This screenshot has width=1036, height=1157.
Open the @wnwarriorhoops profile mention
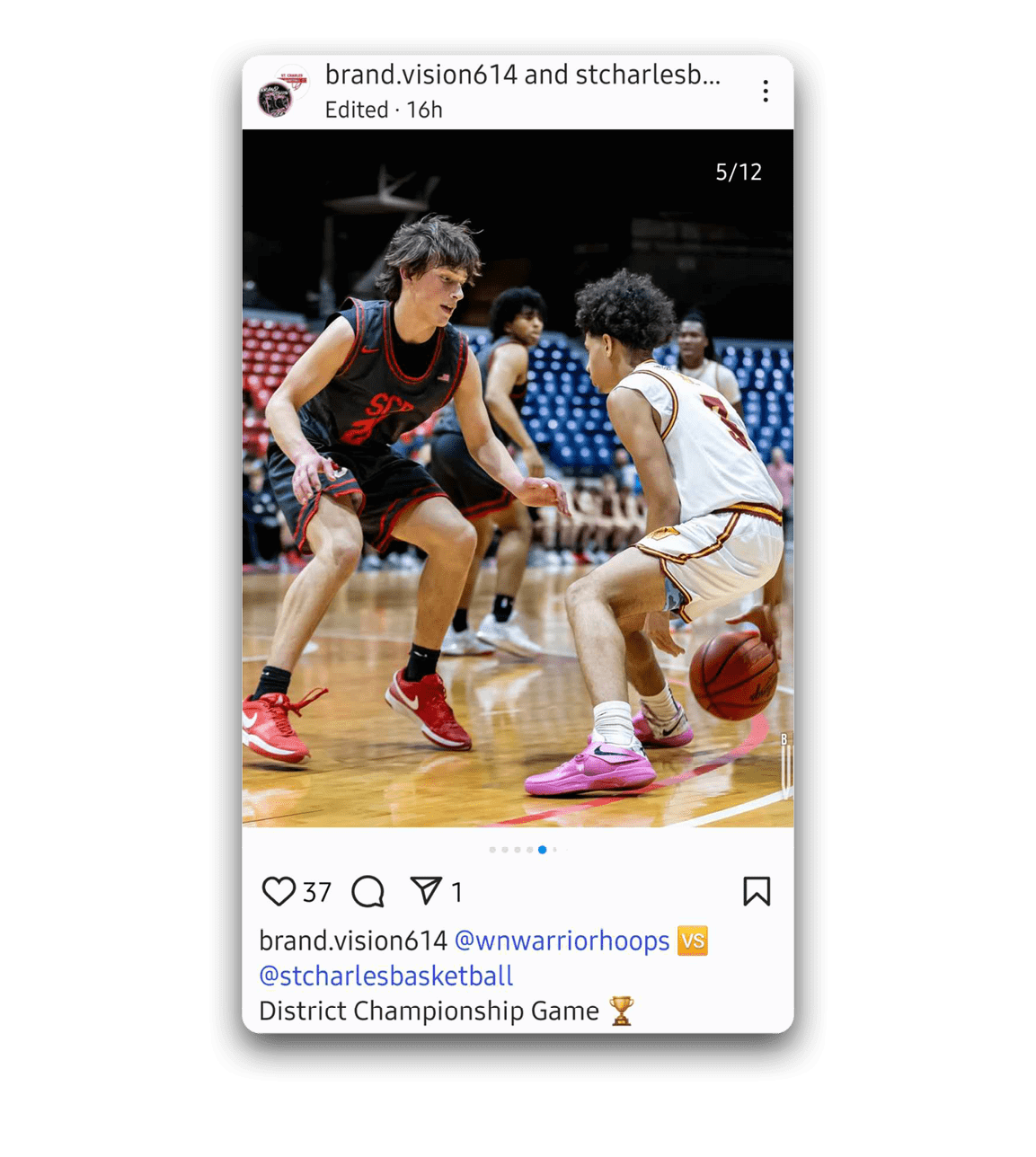click(x=562, y=941)
